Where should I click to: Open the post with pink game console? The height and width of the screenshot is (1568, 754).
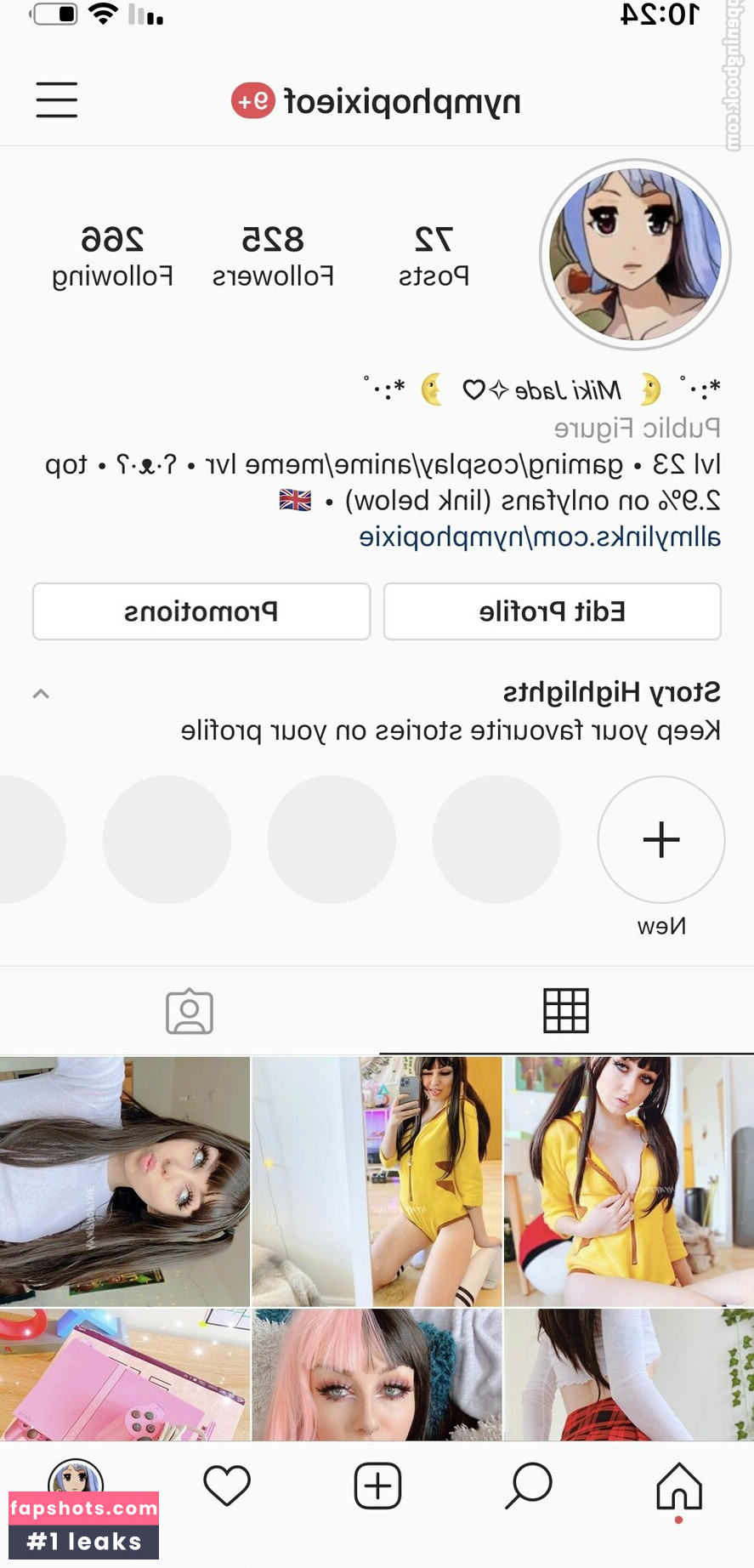tap(125, 1375)
